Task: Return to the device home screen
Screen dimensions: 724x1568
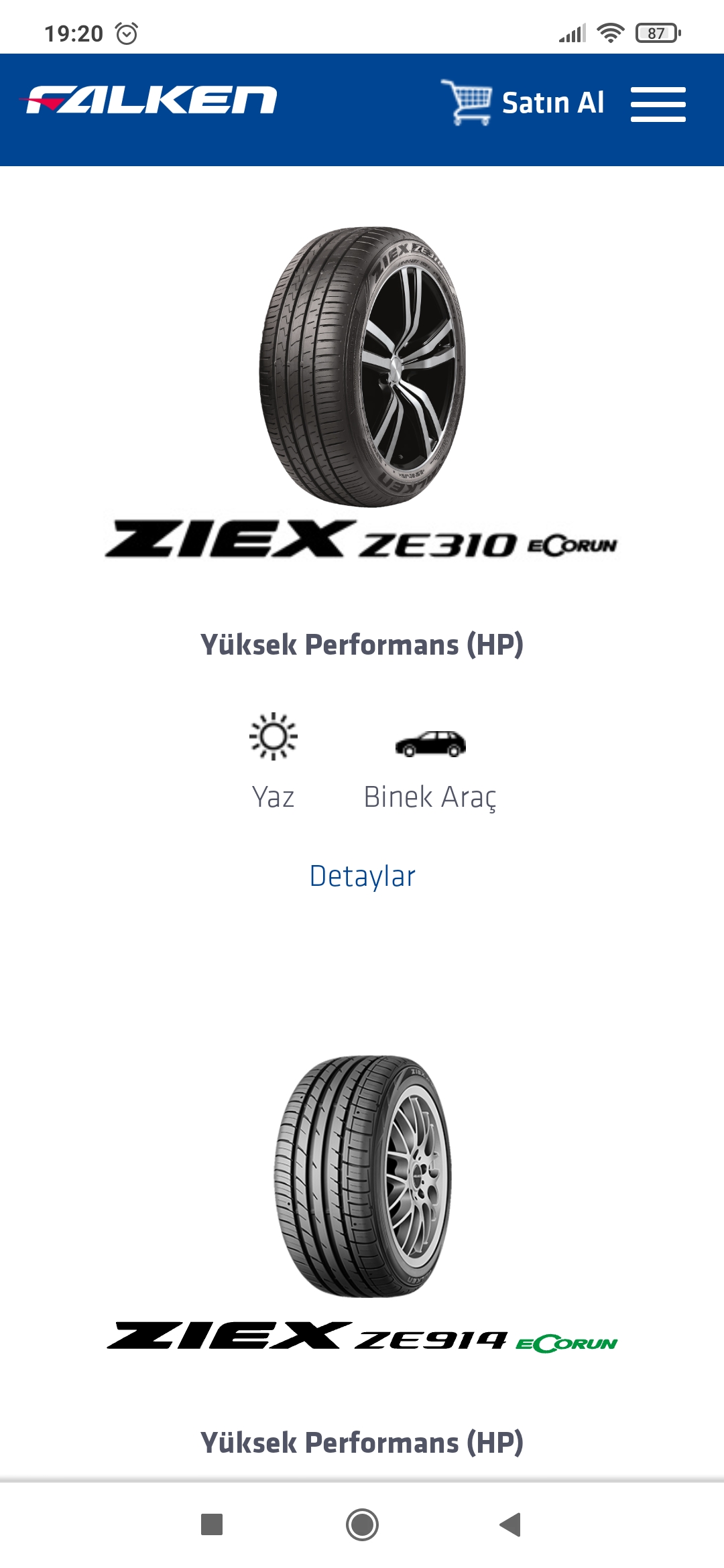Action: tap(362, 1524)
